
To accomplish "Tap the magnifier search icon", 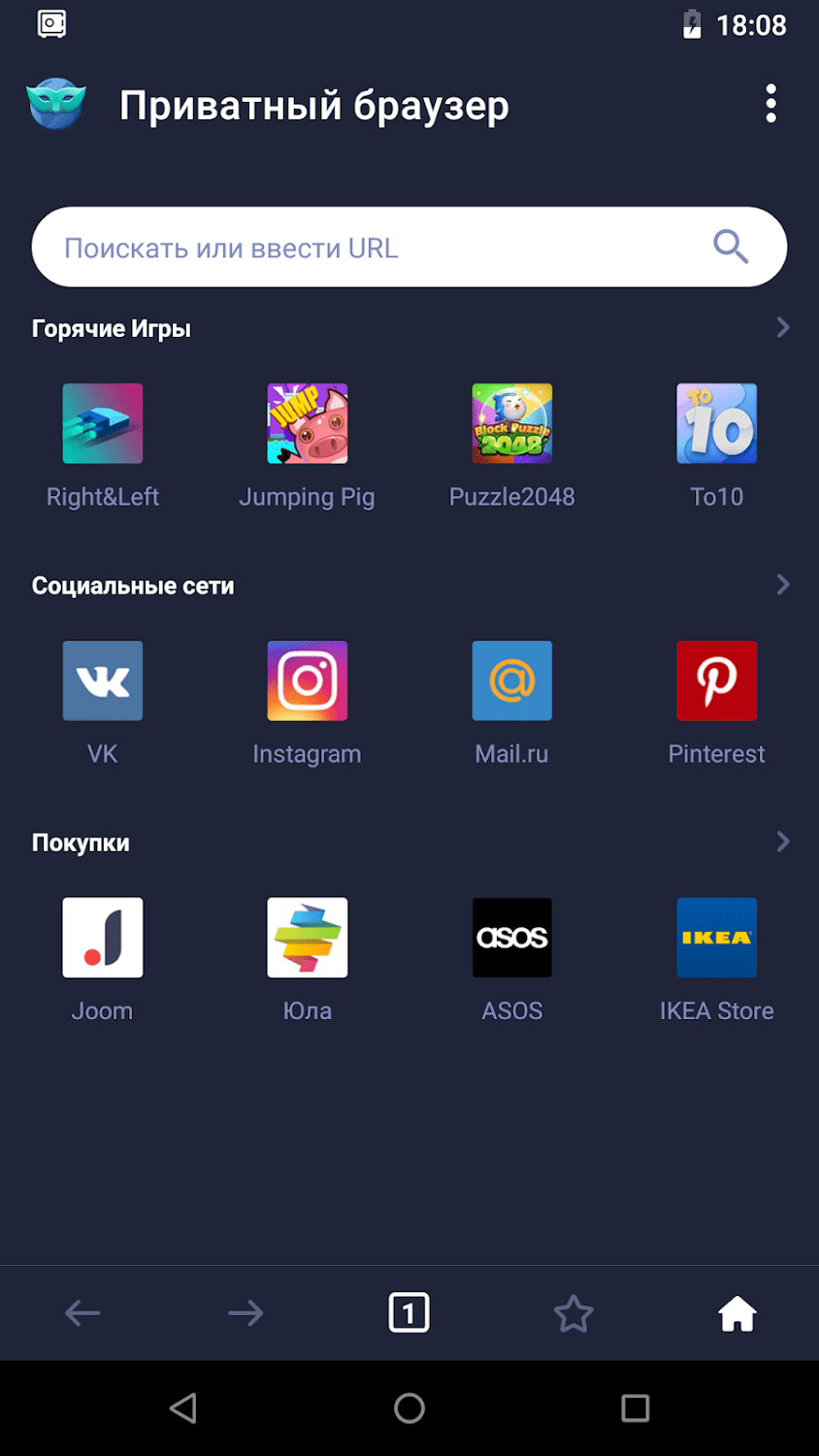I will 731,247.
